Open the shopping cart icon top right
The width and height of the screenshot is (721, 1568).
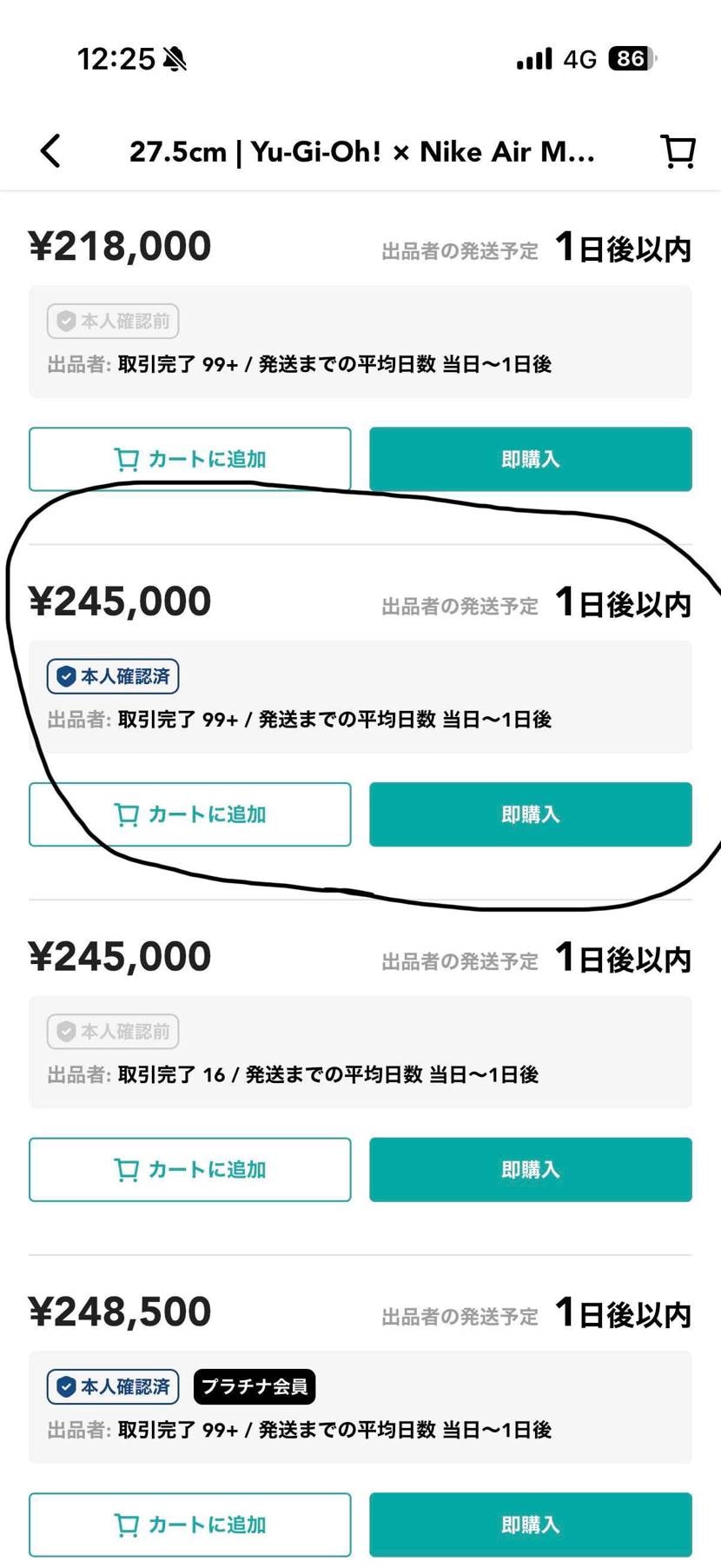click(678, 150)
